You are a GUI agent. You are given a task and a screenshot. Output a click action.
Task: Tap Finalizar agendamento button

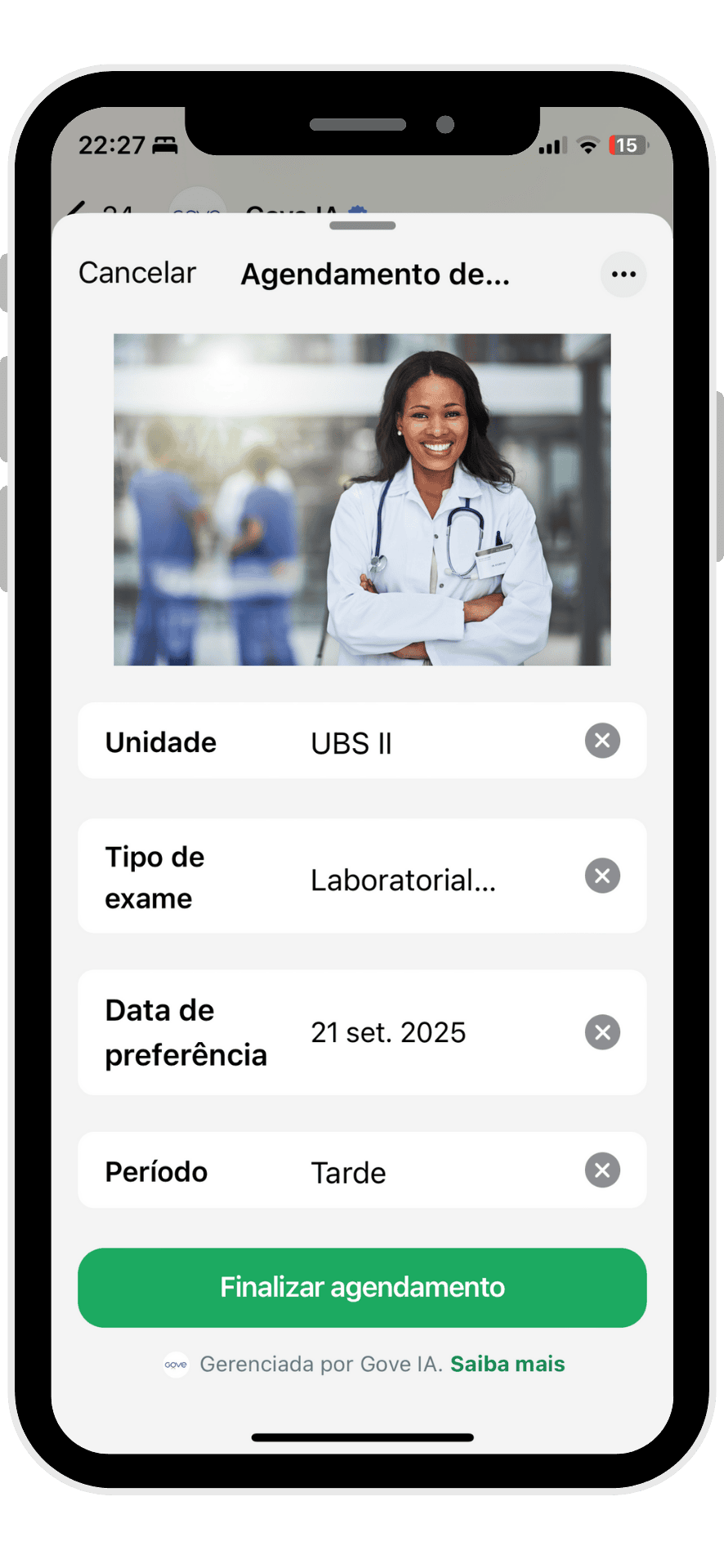coord(362,1287)
